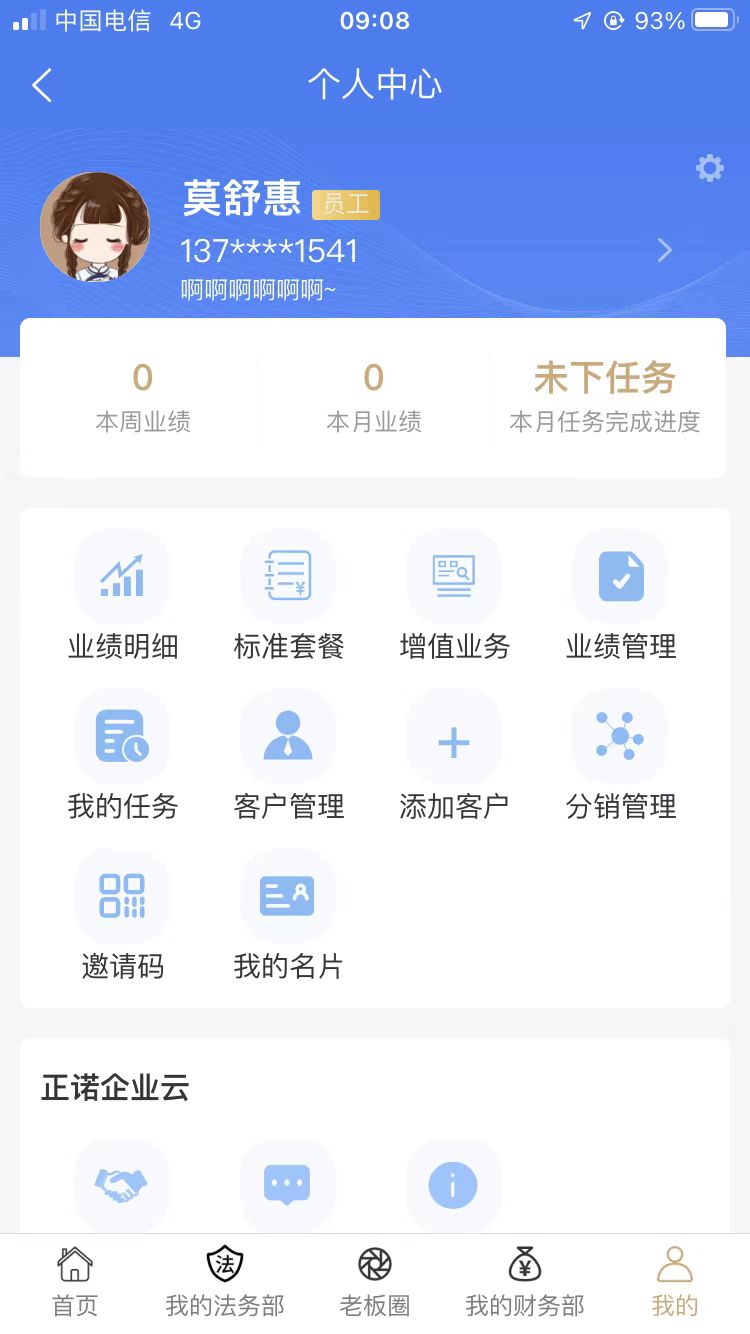The width and height of the screenshot is (750, 1334).
Task: Open the chat bubble icon under 正诺企业云
Action: [288, 1184]
